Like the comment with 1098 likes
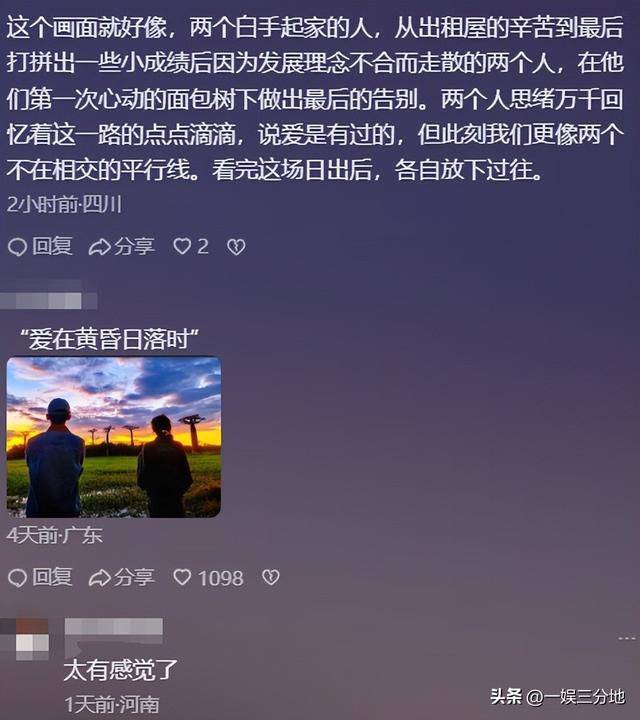Screen dimensions: 640x720 click(182, 577)
